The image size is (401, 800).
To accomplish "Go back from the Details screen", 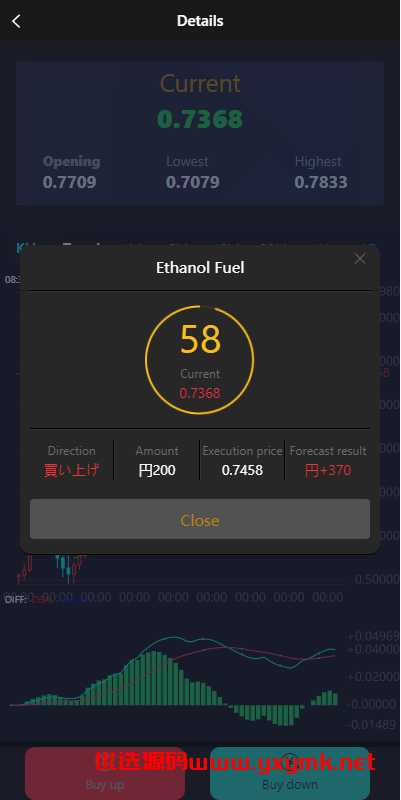I will click(x=16, y=21).
